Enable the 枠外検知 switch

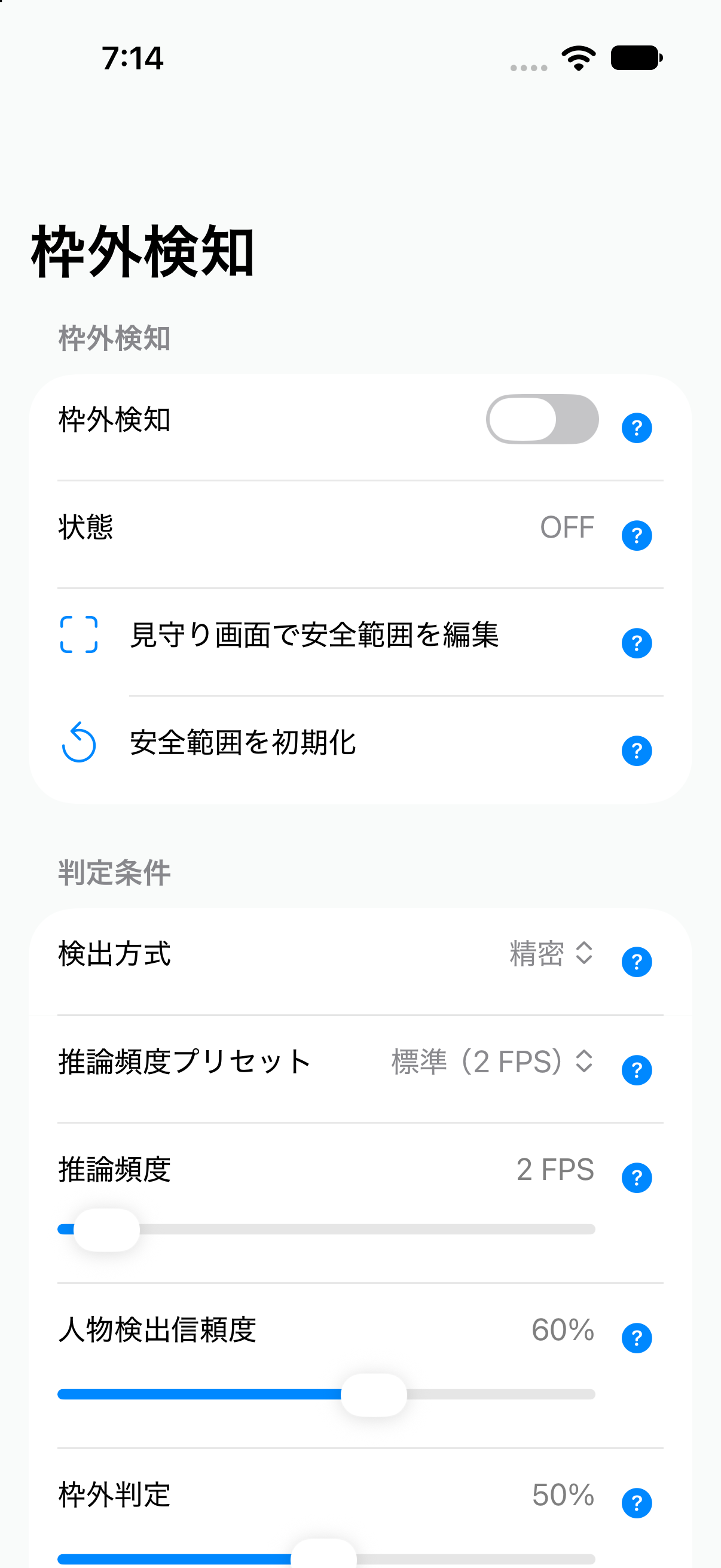[542, 419]
